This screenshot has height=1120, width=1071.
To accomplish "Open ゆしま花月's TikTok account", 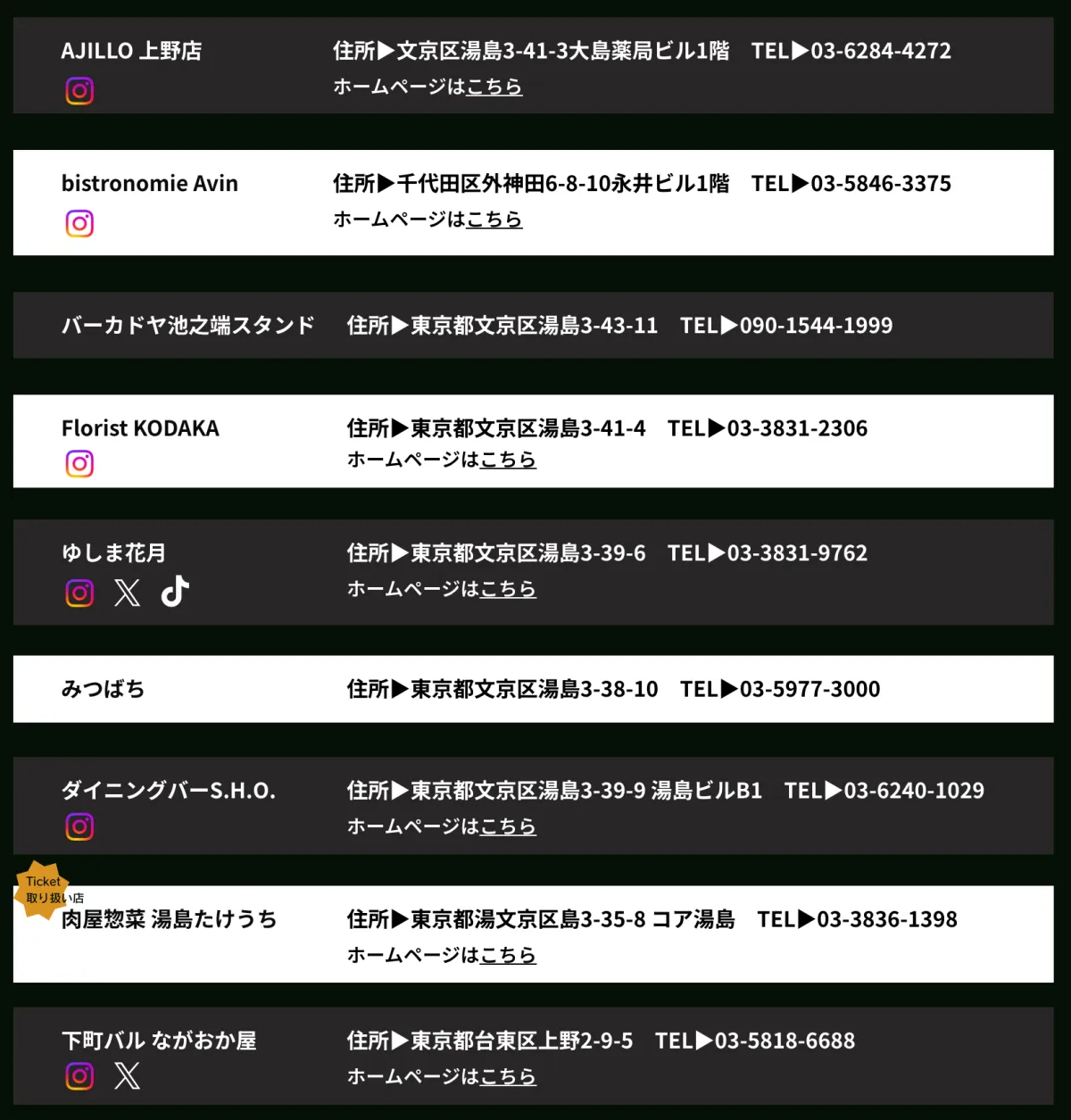I will coord(175,592).
